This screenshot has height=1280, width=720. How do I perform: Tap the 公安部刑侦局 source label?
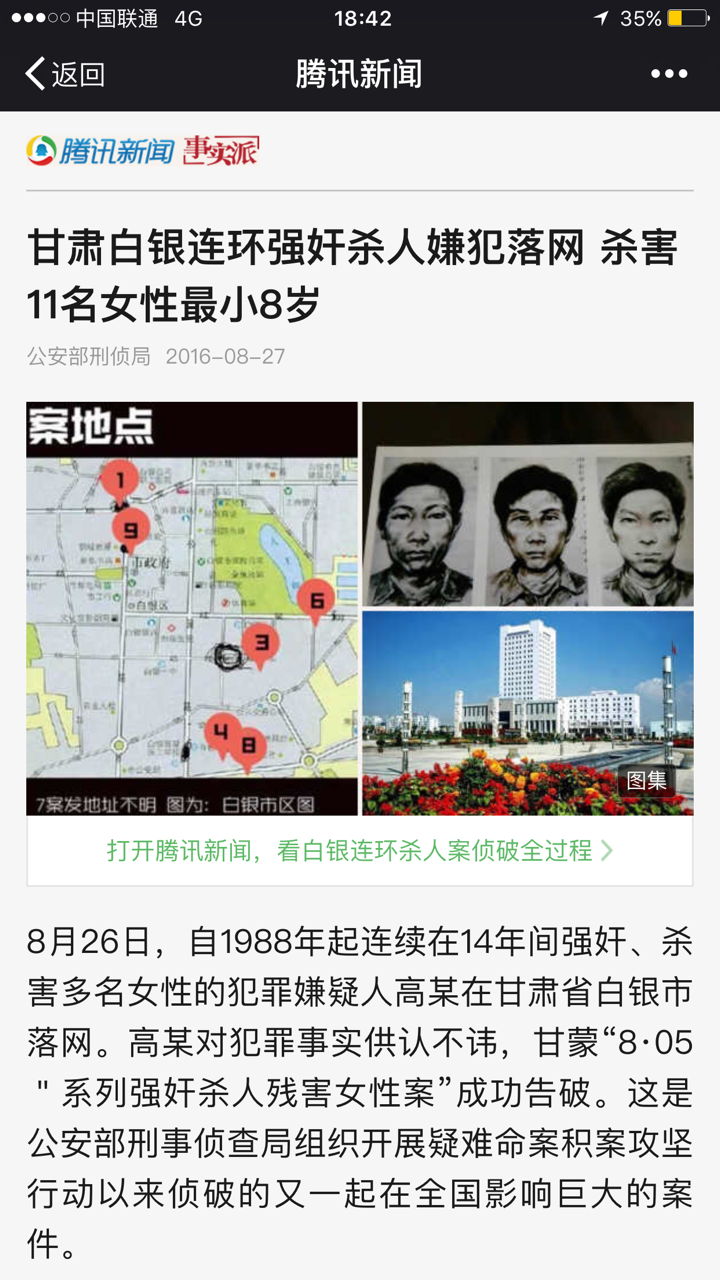click(88, 355)
